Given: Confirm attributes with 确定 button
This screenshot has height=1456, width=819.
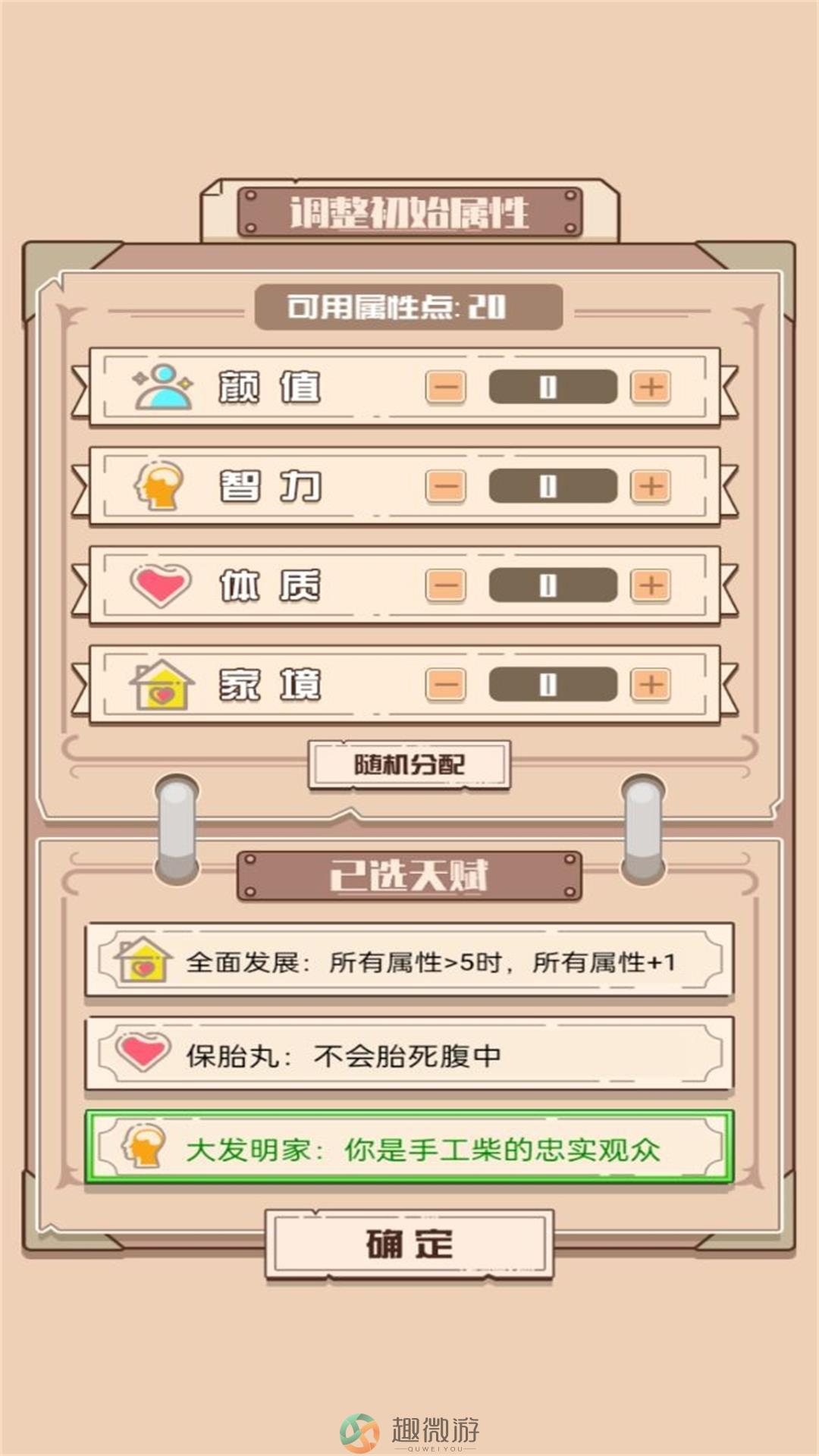Looking at the screenshot, I should 409,1244.
